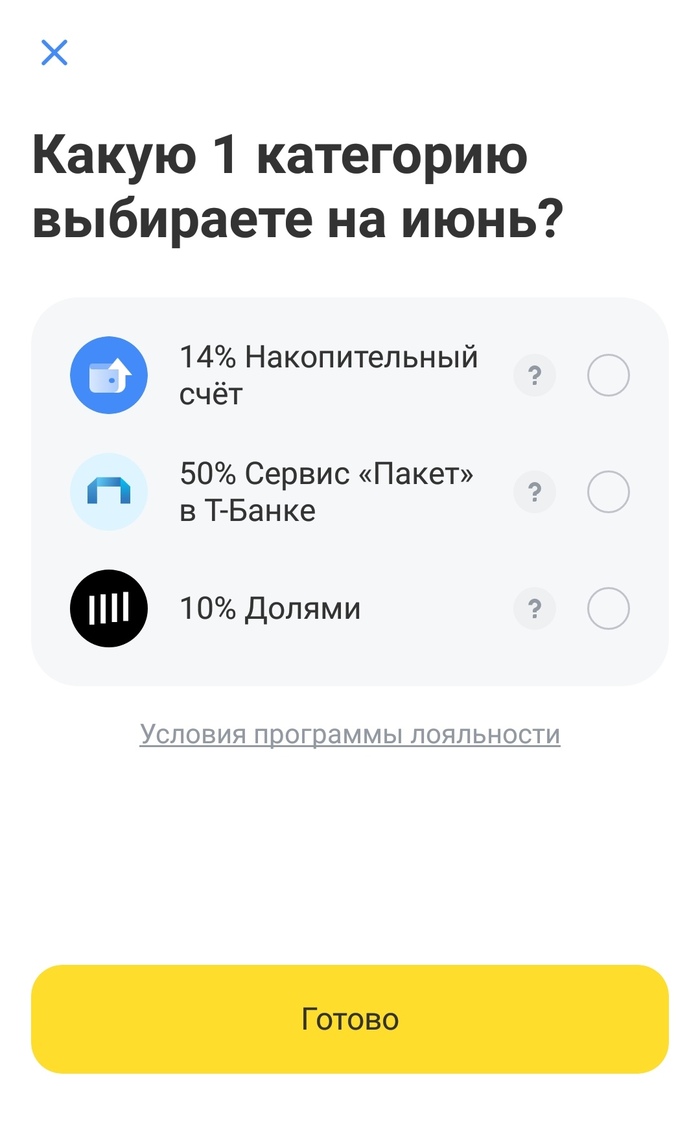Select the 14% Накопительный счёт radio button

click(x=608, y=376)
